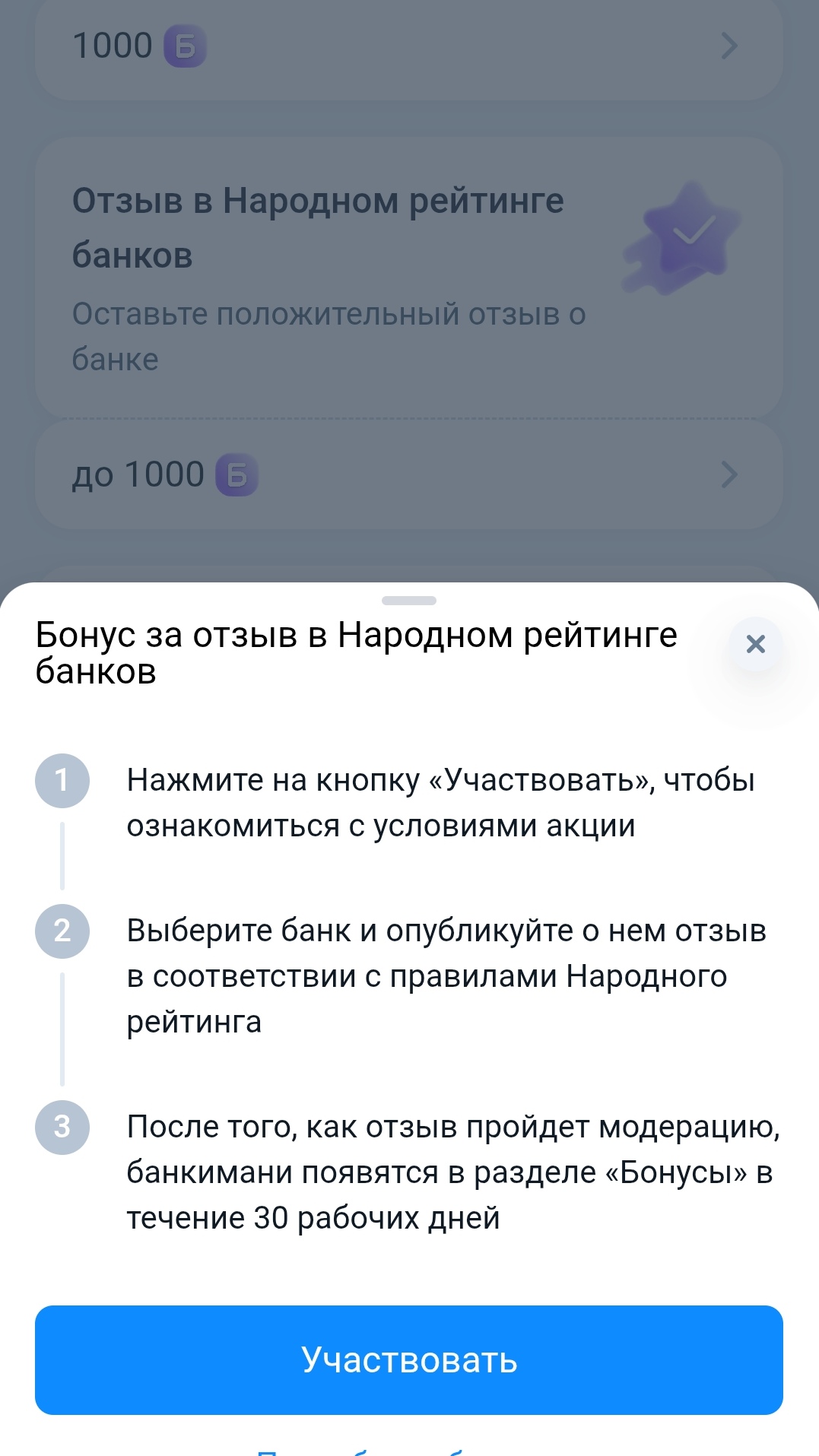Open the partially visible link below Участвовать
The width and height of the screenshot is (819, 1456).
[409, 1451]
